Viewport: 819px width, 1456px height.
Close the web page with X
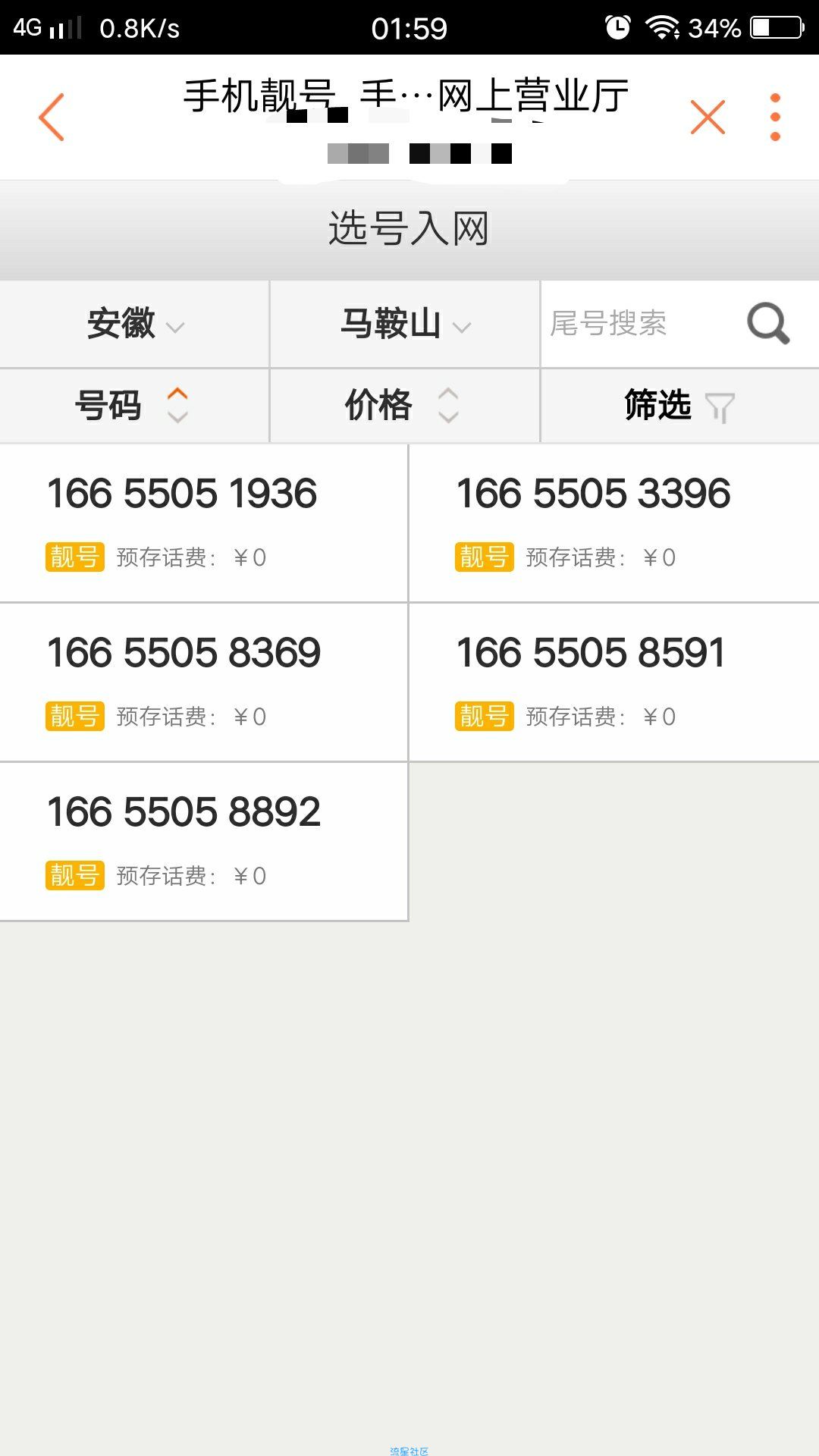[x=708, y=117]
